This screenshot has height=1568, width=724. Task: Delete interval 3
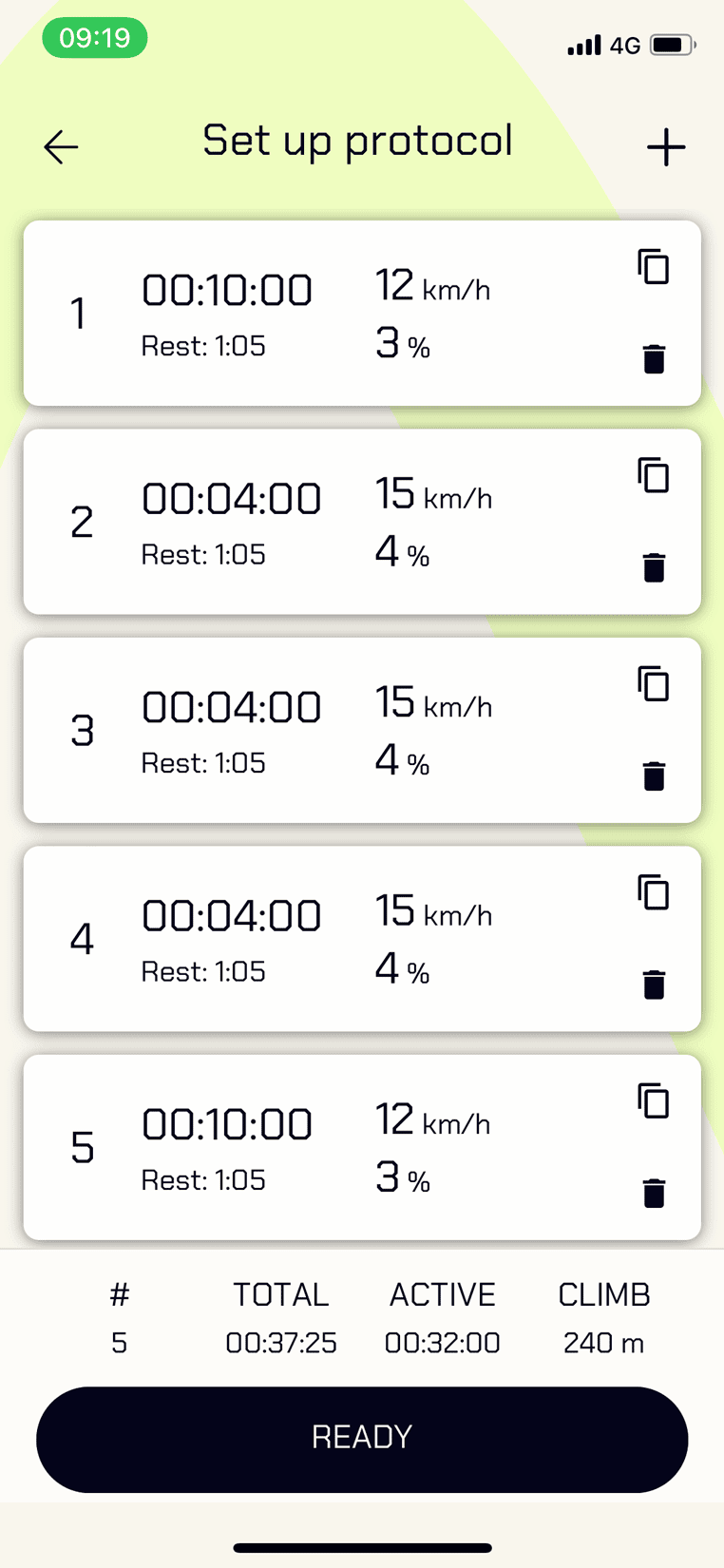[654, 776]
